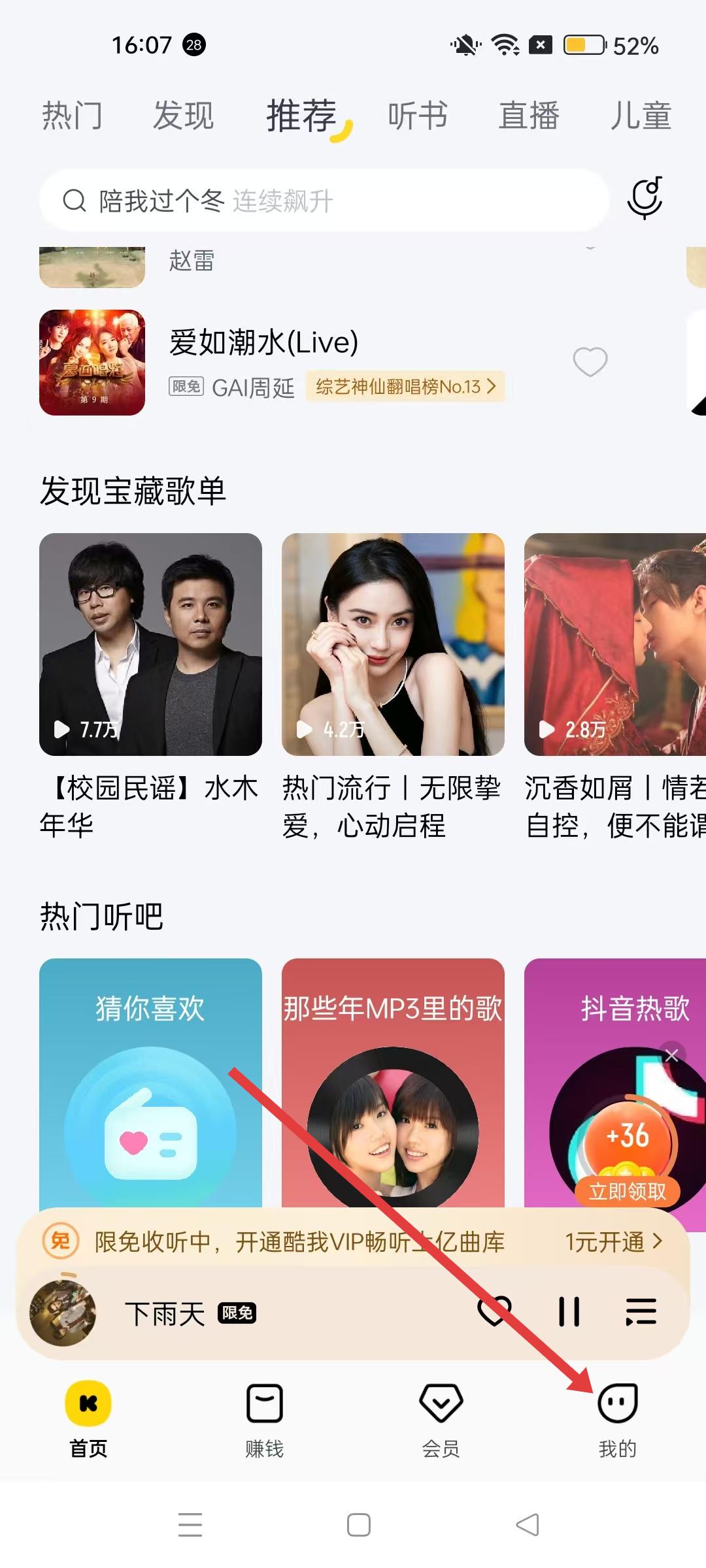Switch to the 发现 tab
706x1568 pixels.
[x=183, y=116]
